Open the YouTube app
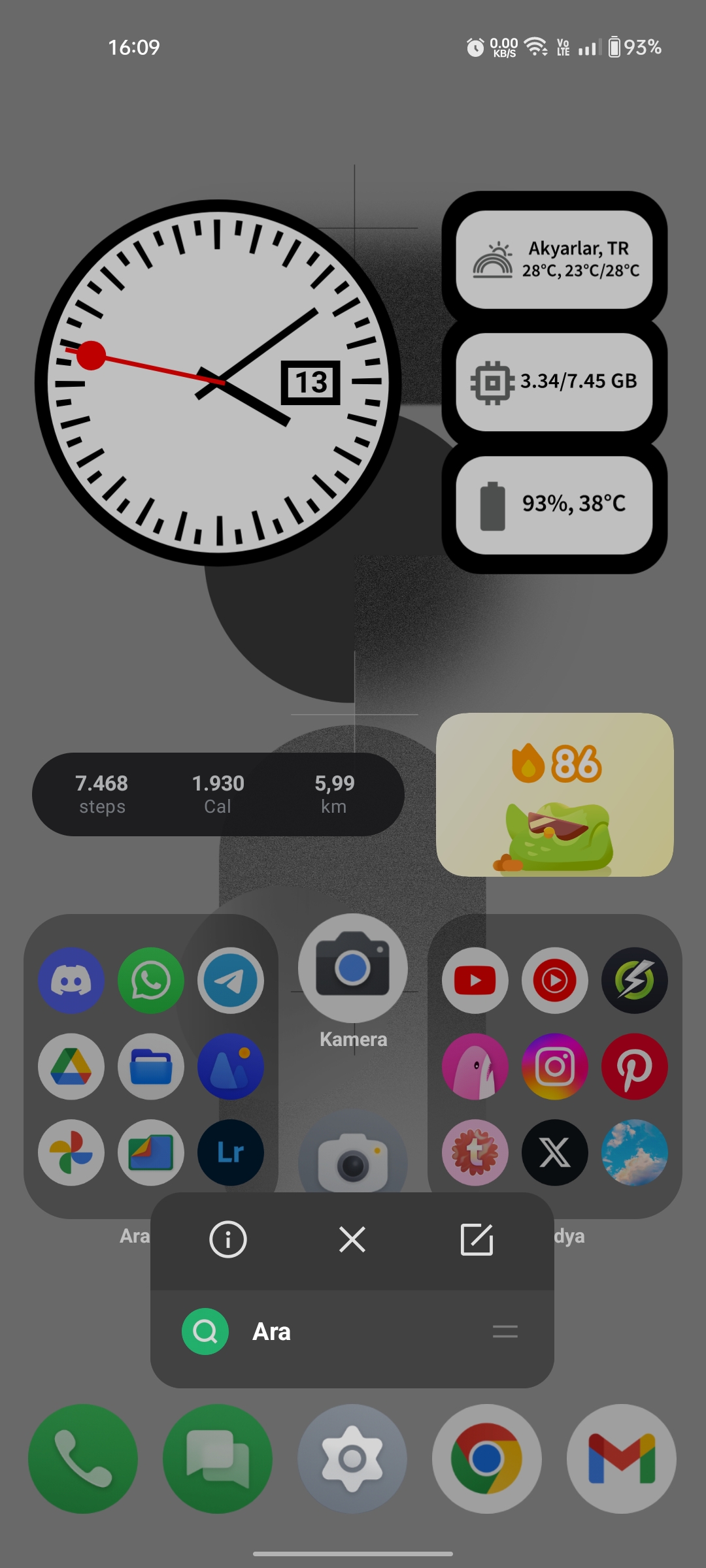 pos(475,981)
